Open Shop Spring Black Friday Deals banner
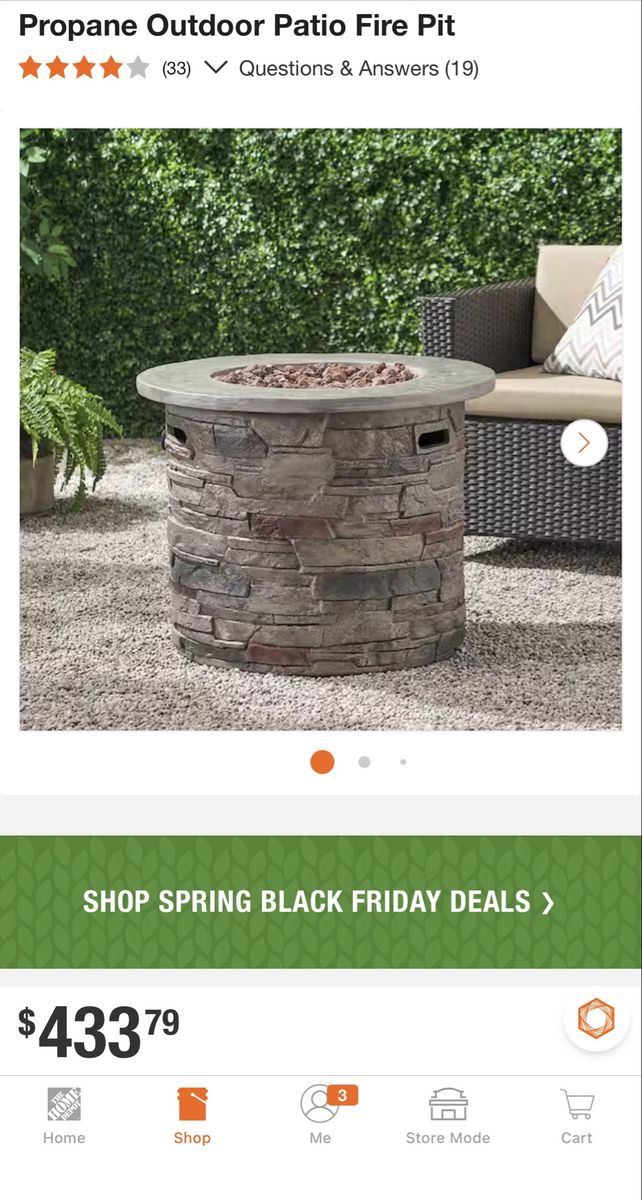Viewport: 642px width, 1200px height. (x=320, y=901)
